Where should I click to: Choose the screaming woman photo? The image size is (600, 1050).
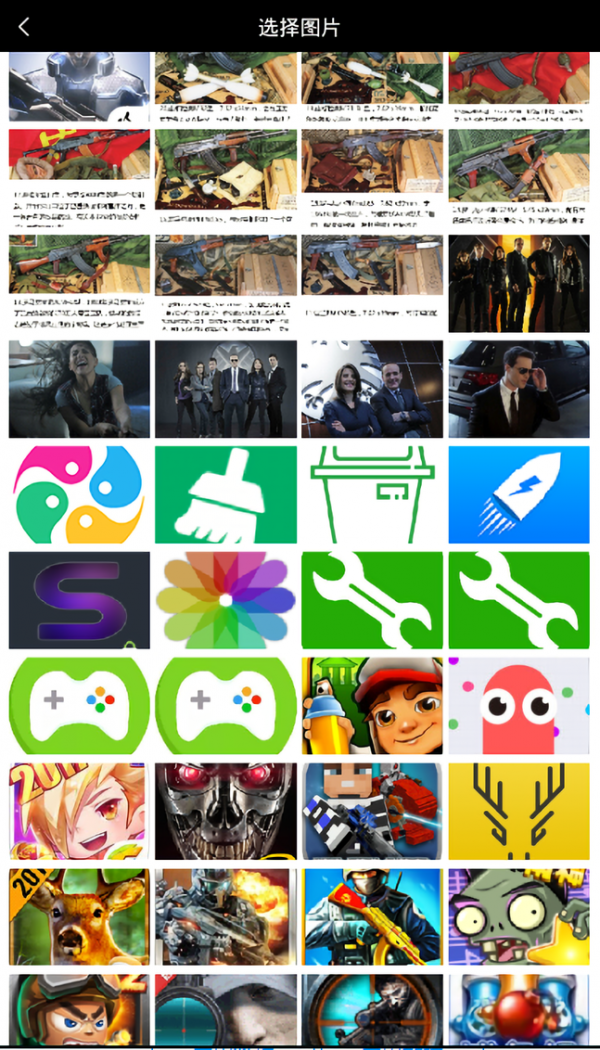(80, 389)
